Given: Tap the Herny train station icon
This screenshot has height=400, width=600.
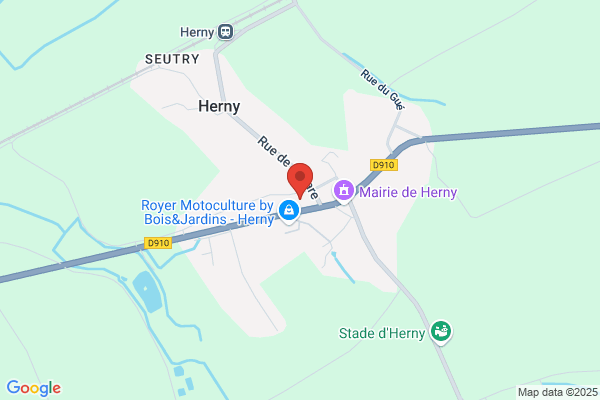Looking at the screenshot, I should pyautogui.click(x=225, y=31).
